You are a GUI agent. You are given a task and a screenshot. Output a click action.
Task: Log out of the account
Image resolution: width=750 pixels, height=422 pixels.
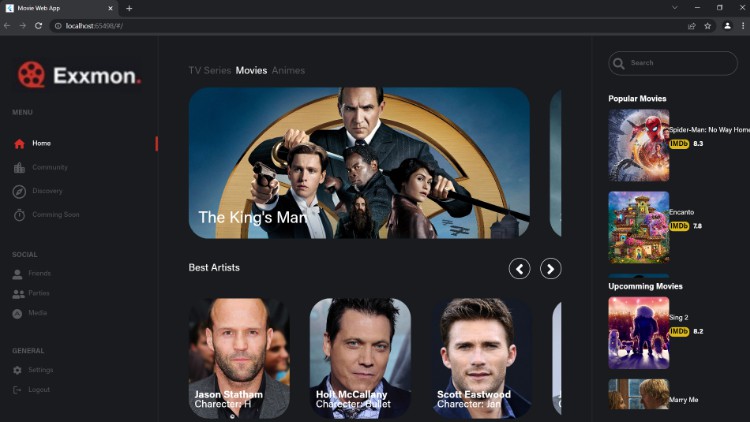point(39,390)
